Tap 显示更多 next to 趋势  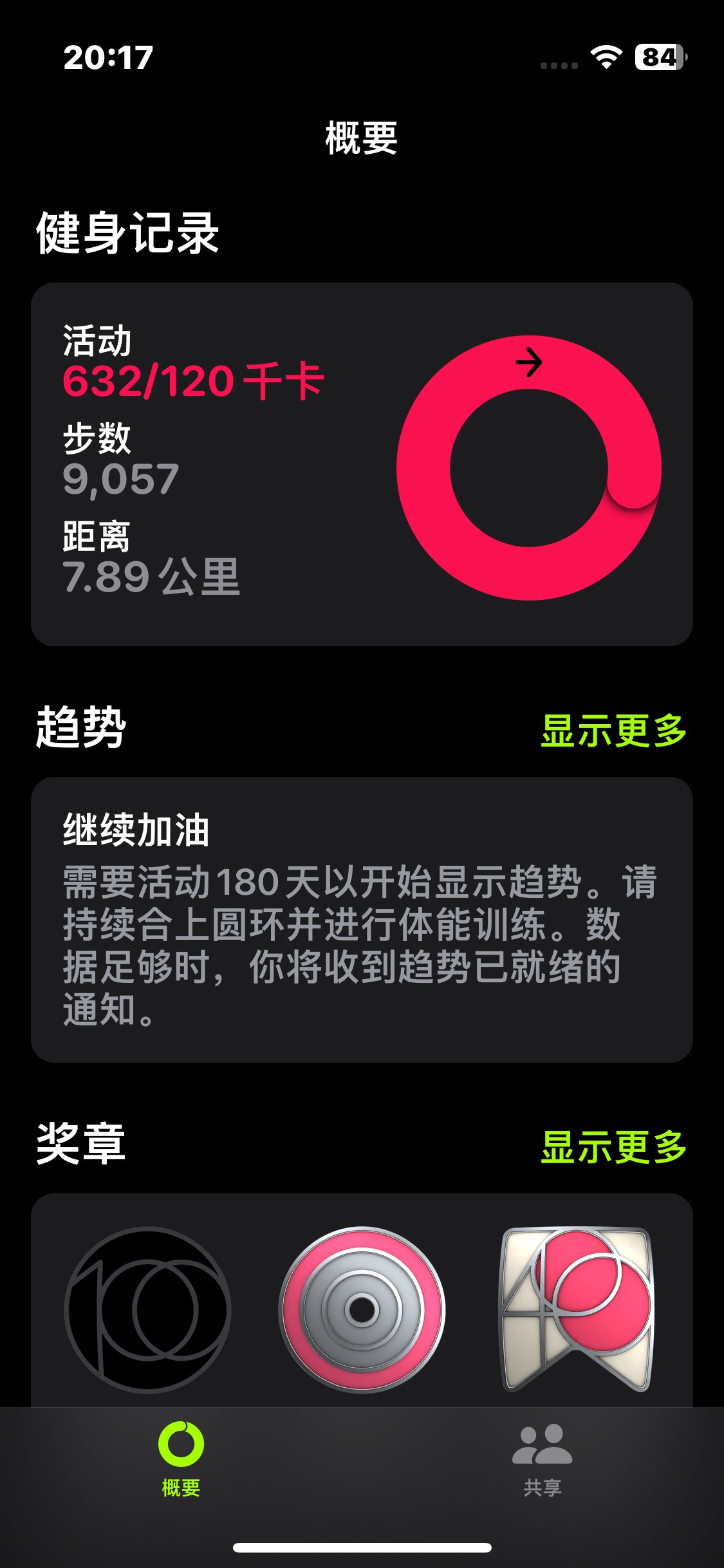pyautogui.click(x=613, y=731)
